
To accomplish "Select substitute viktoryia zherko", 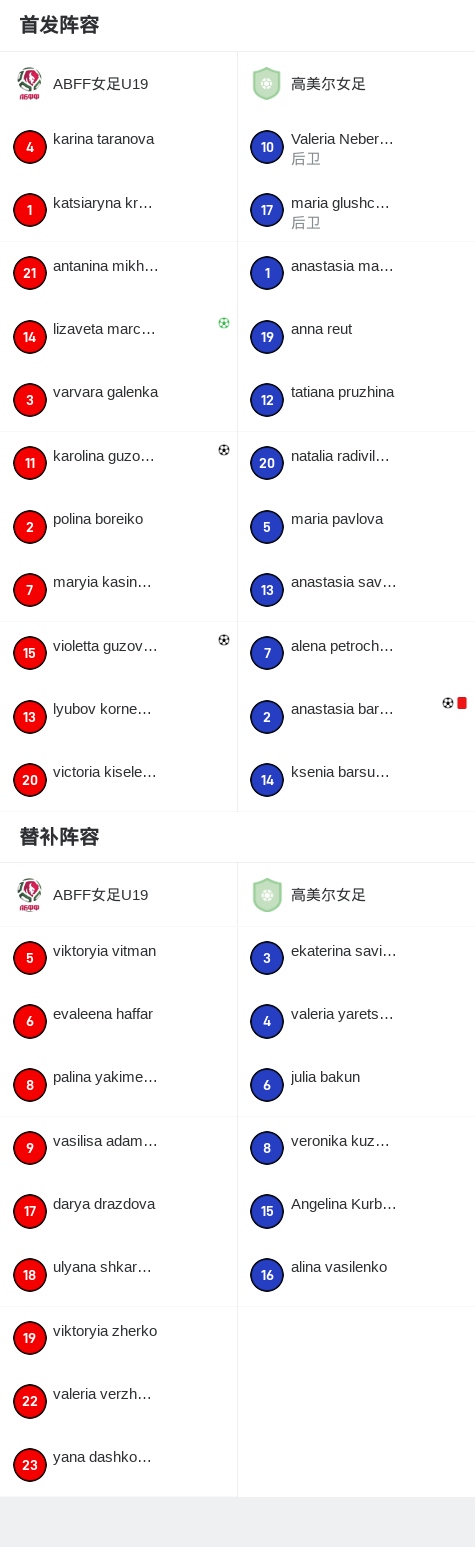I will coord(118,1339).
